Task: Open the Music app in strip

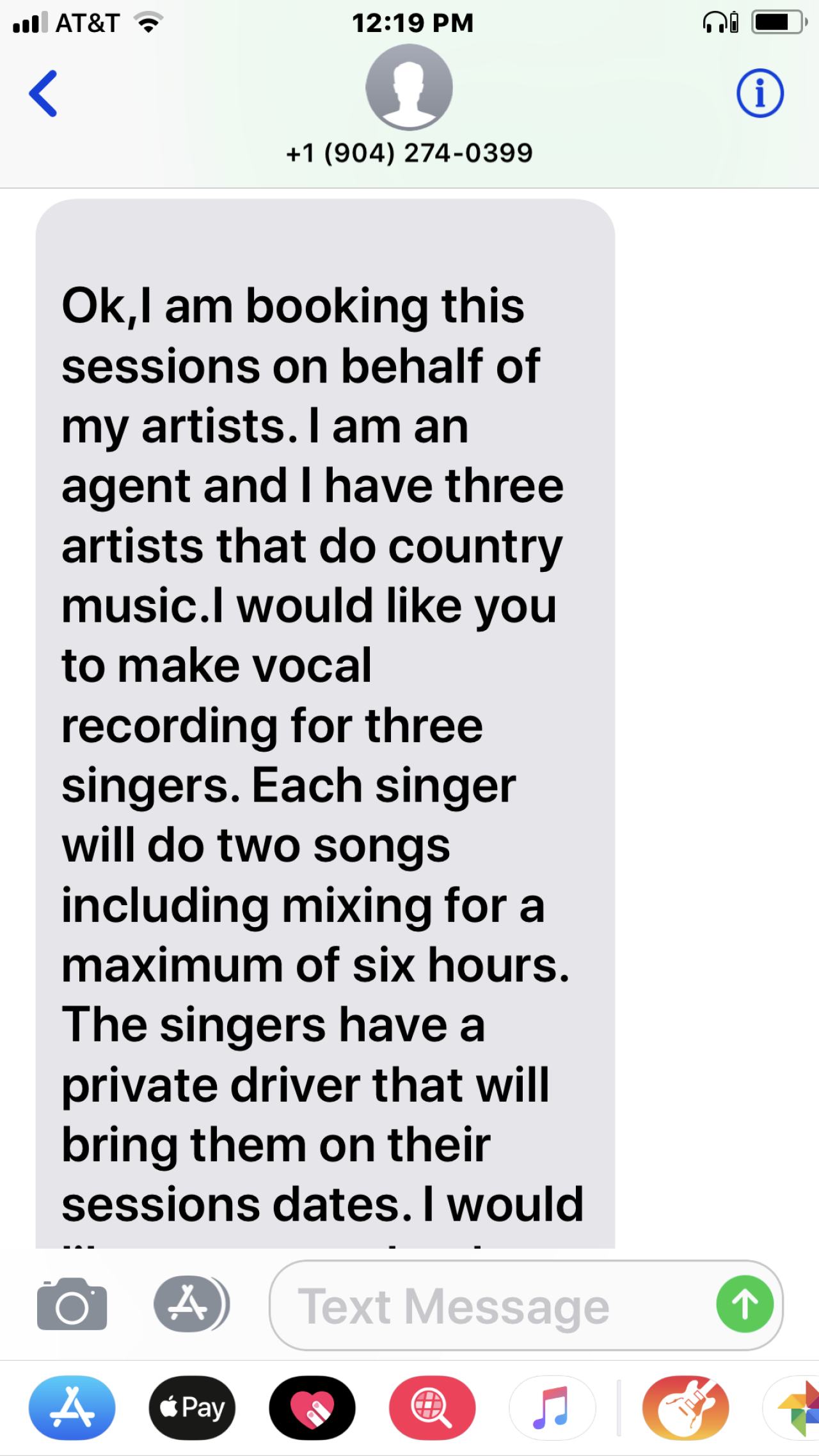Action: pyautogui.click(x=552, y=1408)
